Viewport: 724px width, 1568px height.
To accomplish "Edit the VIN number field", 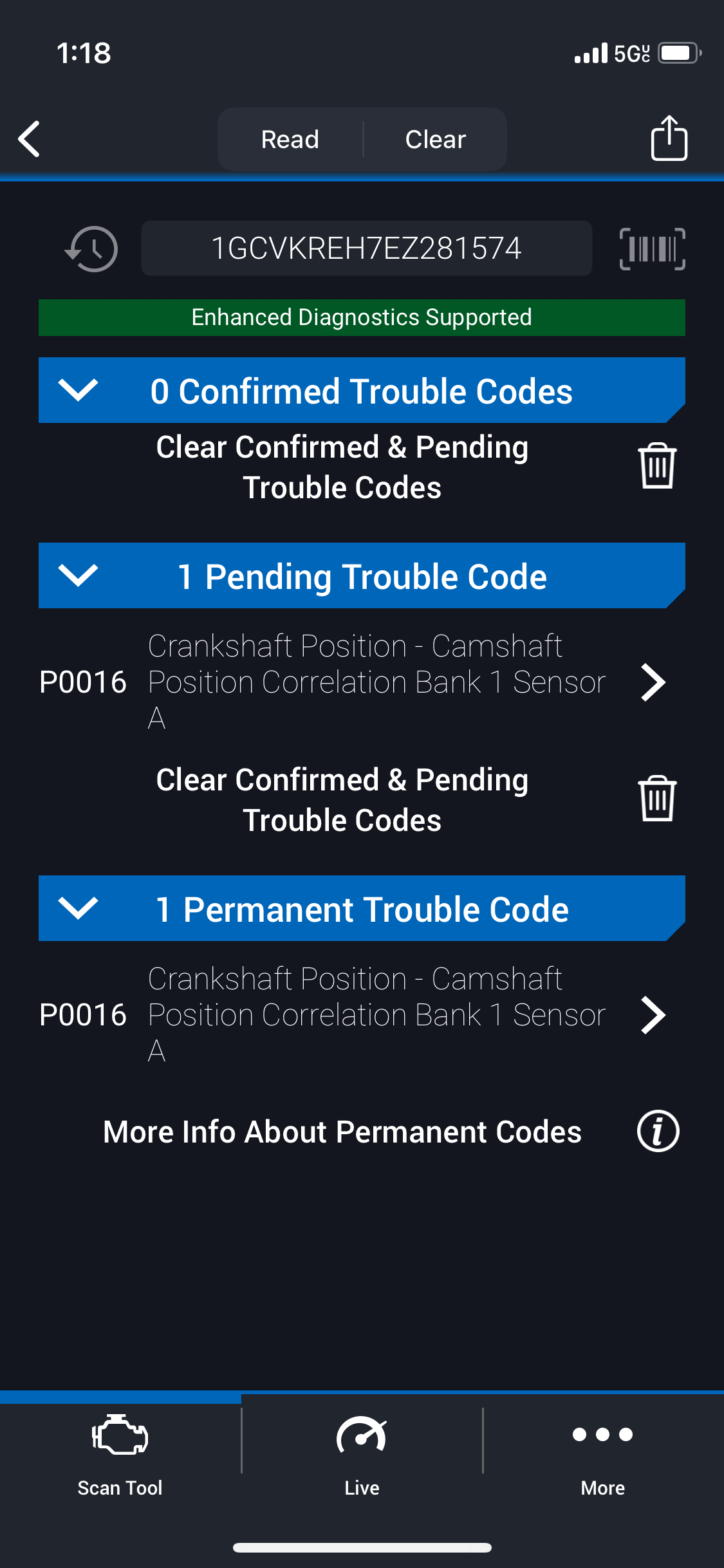I will point(366,248).
